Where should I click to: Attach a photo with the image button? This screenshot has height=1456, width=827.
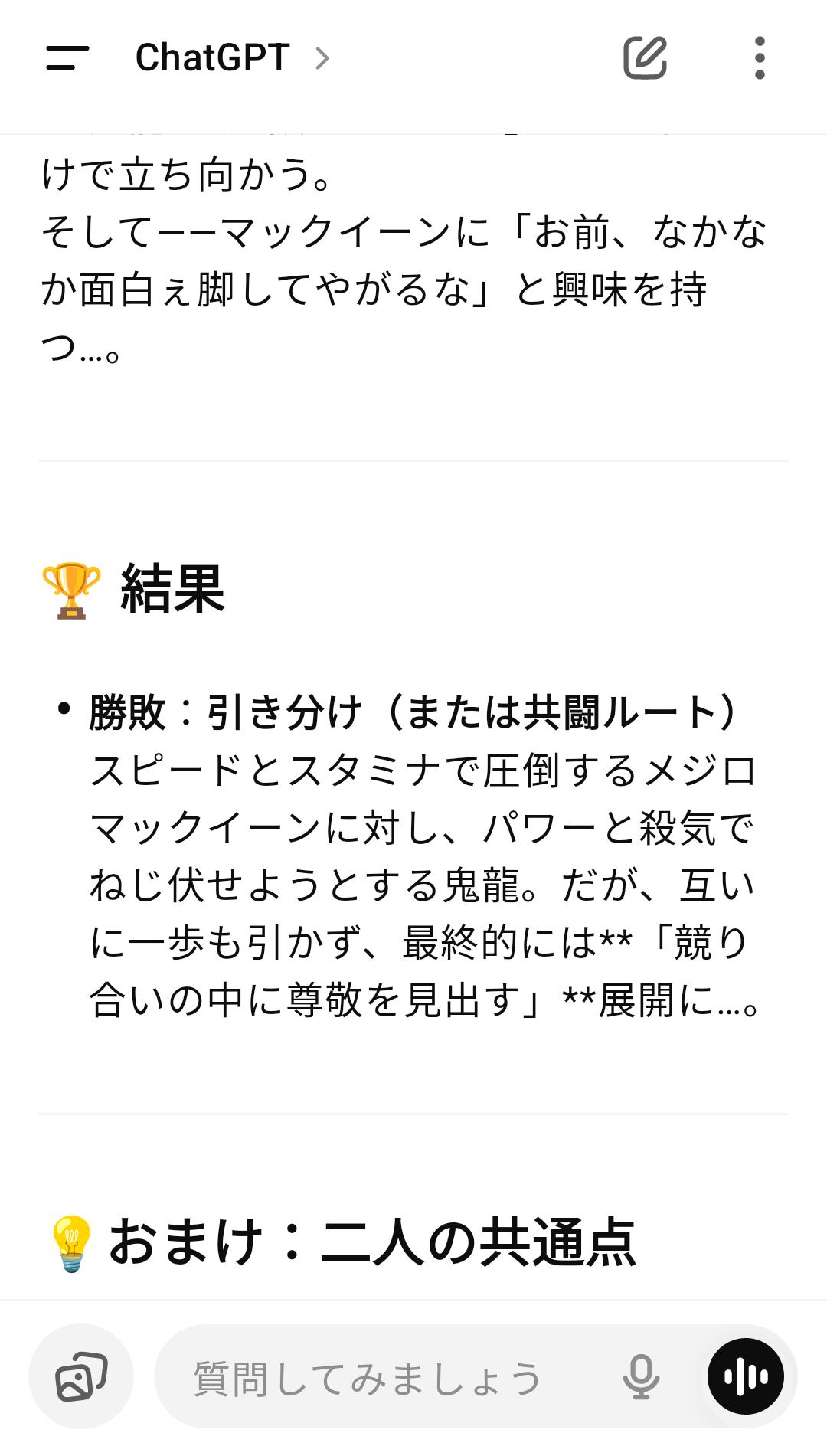click(x=81, y=1376)
